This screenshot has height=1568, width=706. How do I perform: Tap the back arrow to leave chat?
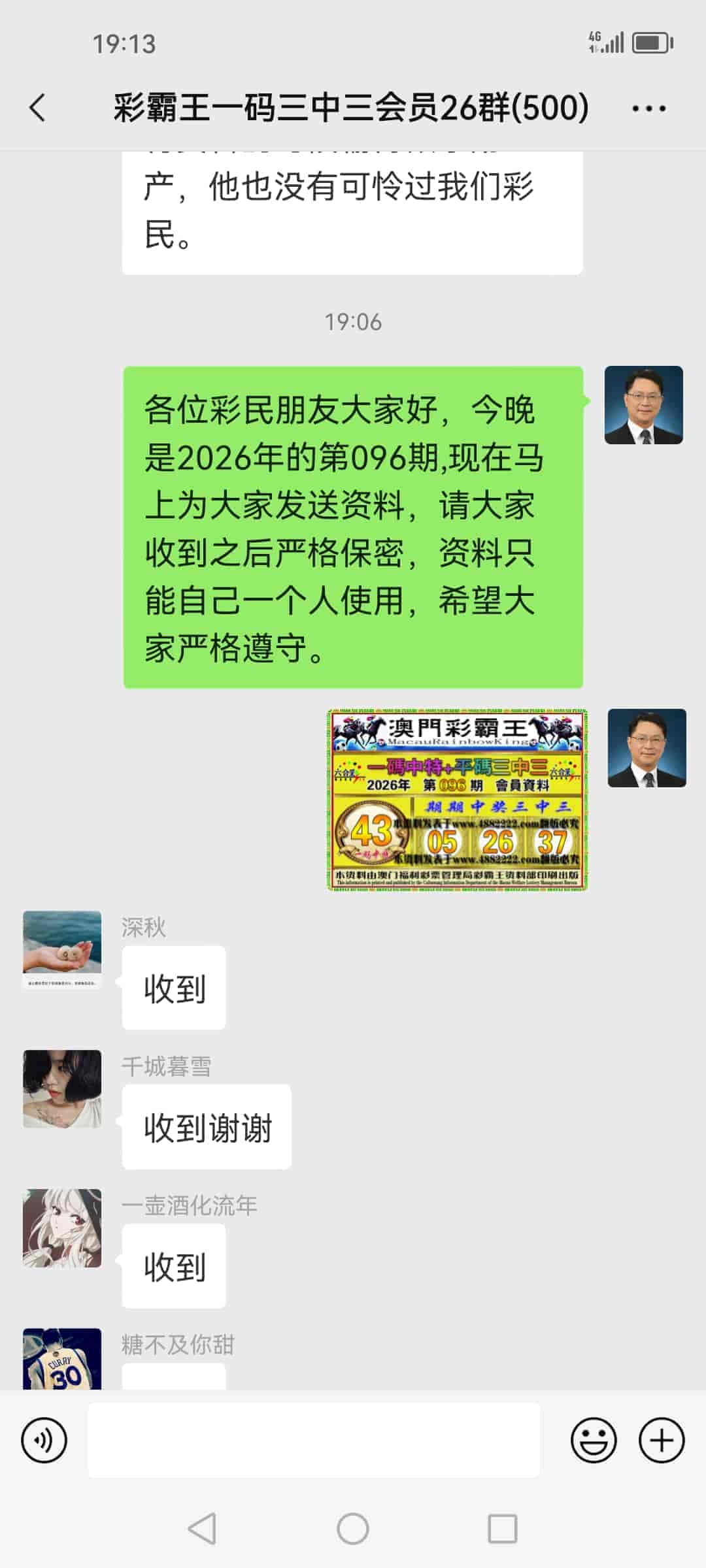tap(37, 106)
